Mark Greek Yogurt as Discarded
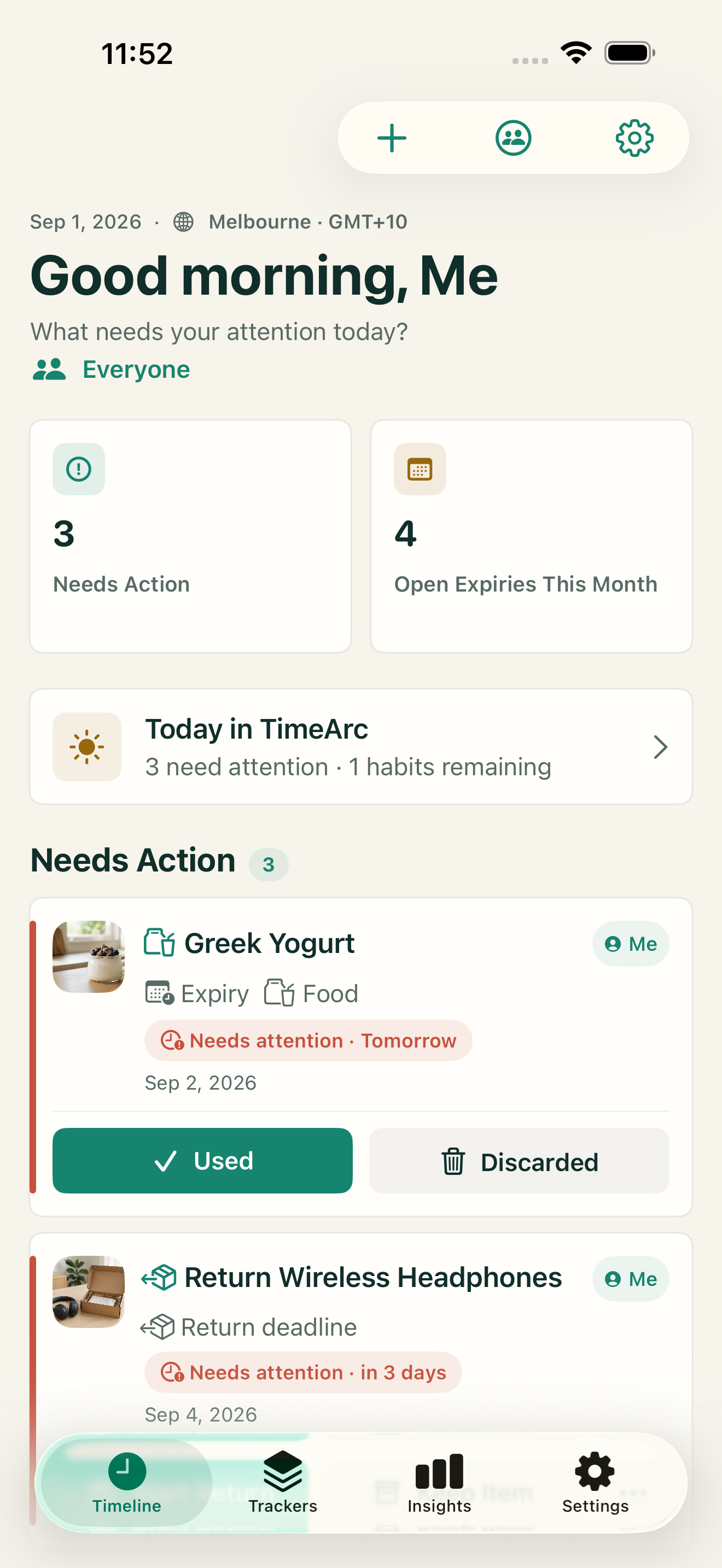Screen dimensions: 722x1568 pyautogui.click(x=519, y=1161)
